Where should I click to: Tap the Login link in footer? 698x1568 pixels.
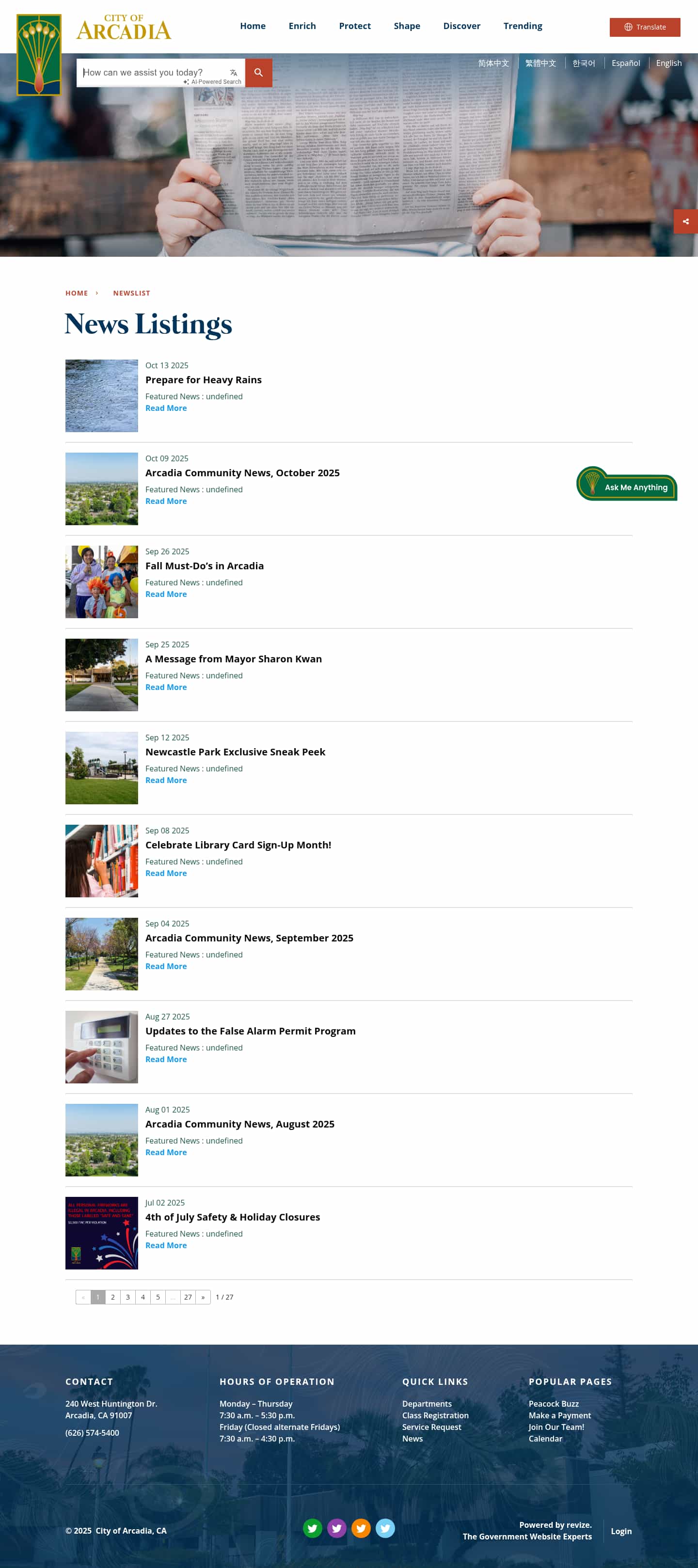[620, 1531]
